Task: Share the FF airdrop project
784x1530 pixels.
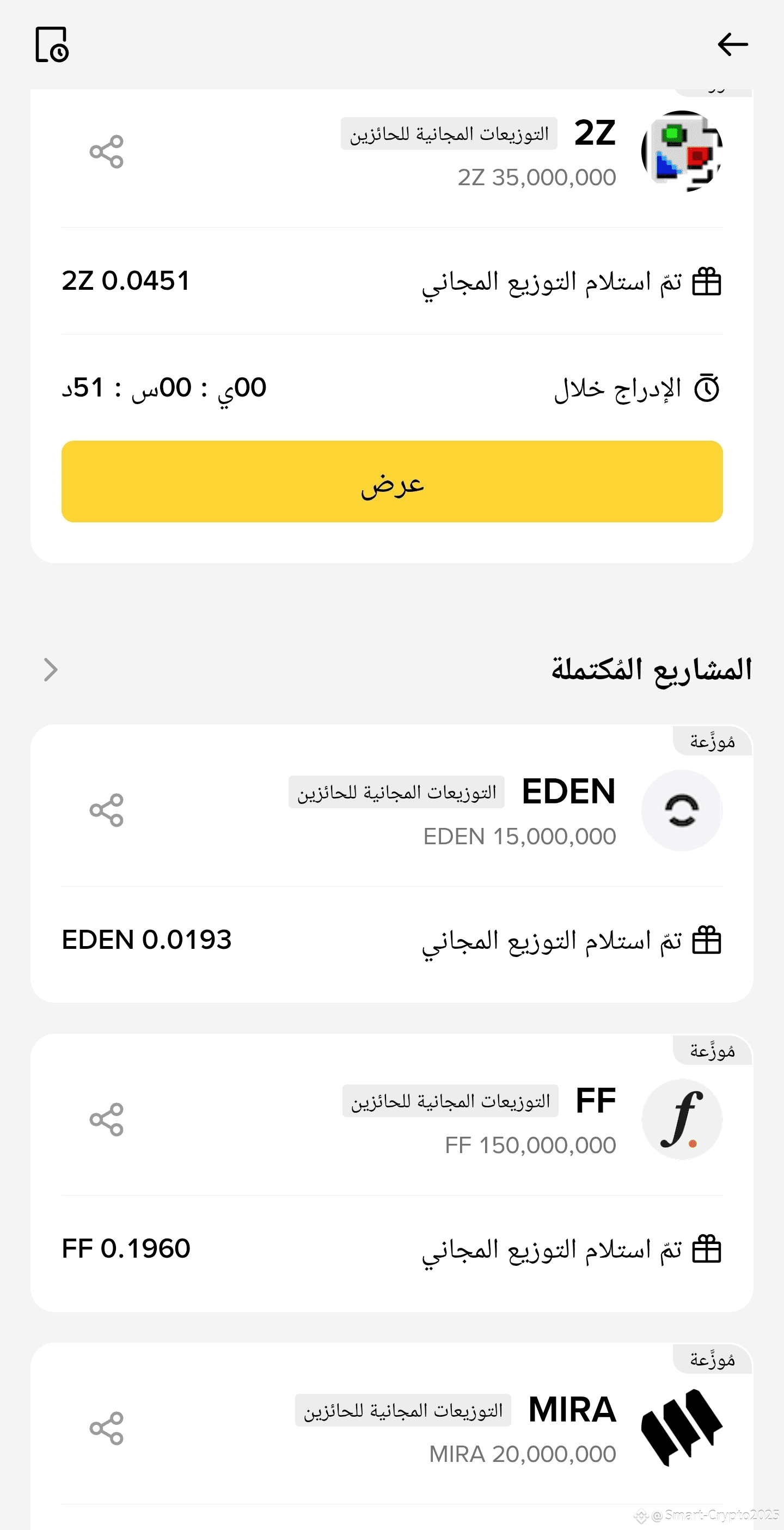Action: (x=107, y=1119)
